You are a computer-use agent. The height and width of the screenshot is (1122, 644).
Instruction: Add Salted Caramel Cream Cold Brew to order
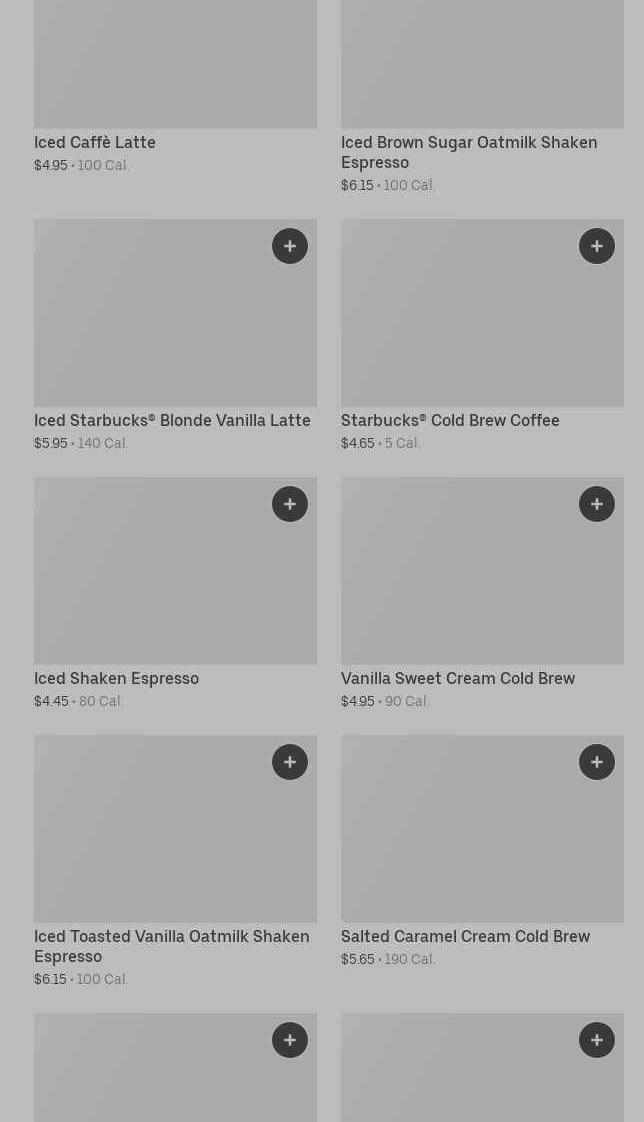(x=597, y=762)
